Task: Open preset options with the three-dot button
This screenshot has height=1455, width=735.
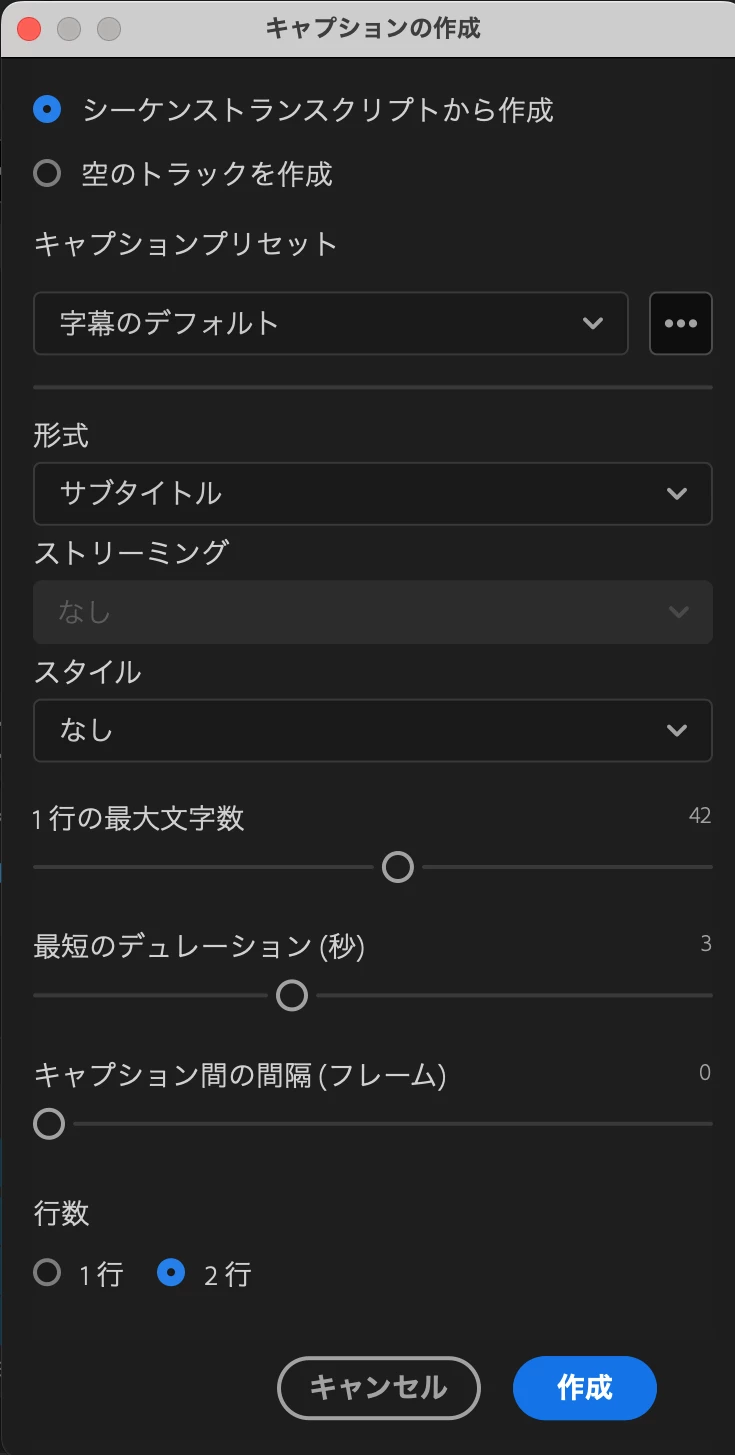Action: point(681,323)
